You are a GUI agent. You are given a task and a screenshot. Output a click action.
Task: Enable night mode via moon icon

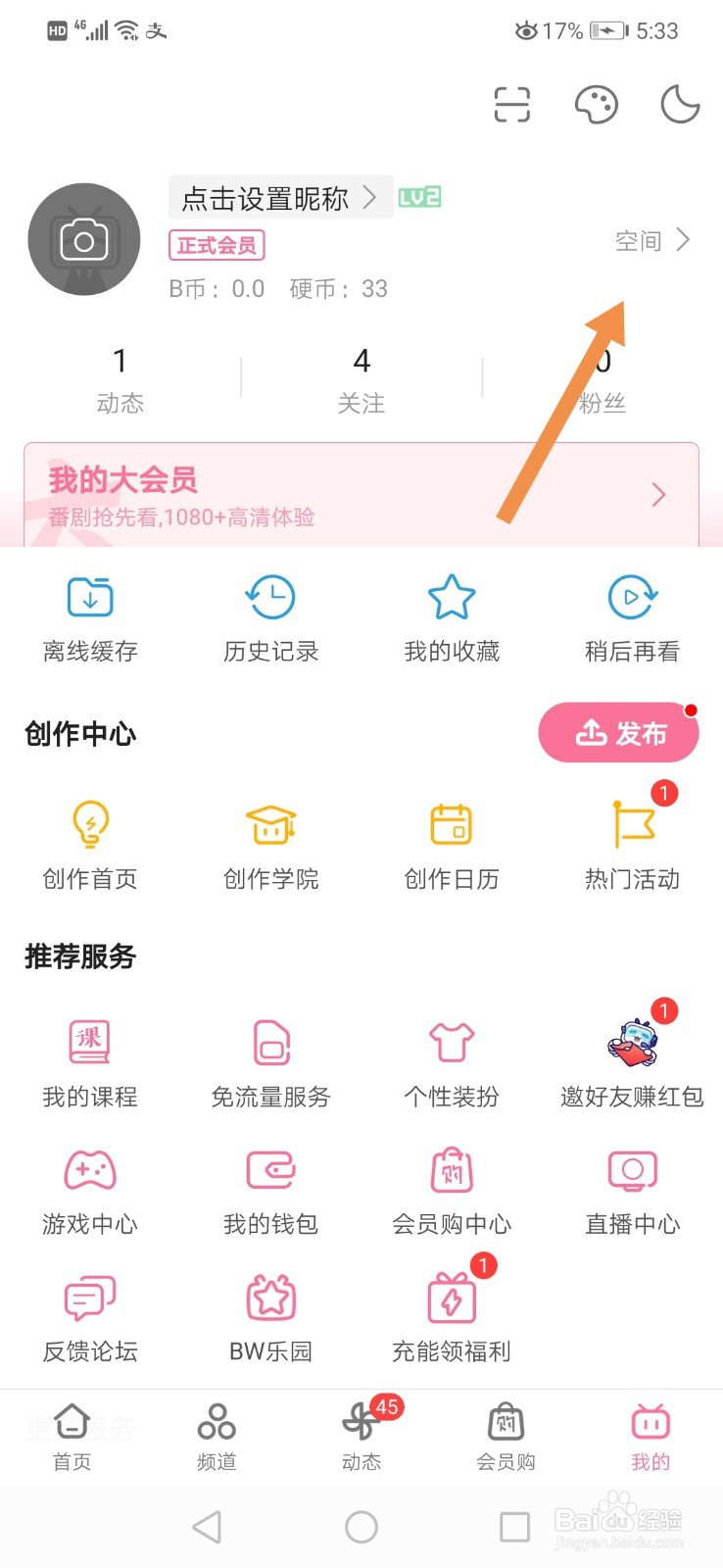[x=677, y=105]
